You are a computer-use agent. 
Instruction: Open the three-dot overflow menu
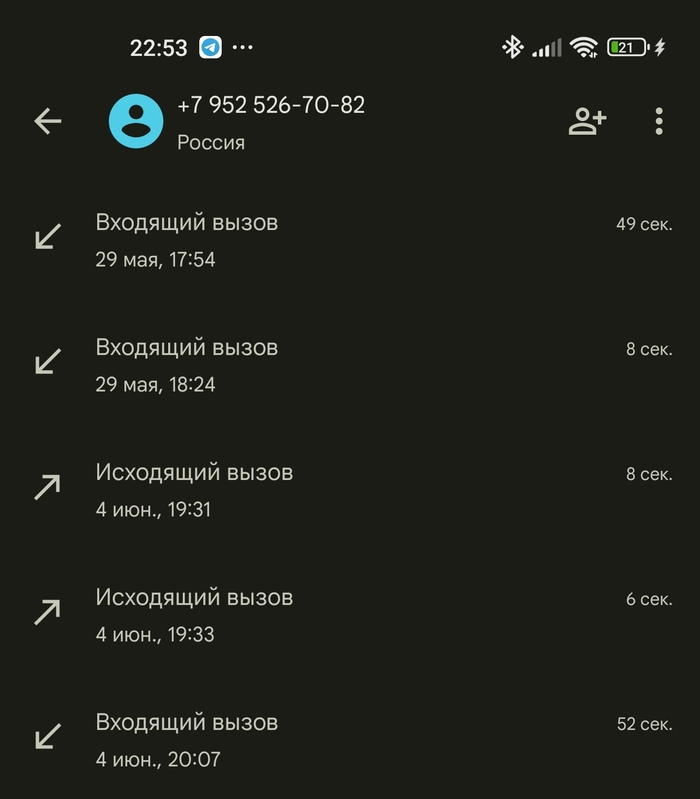coord(658,122)
